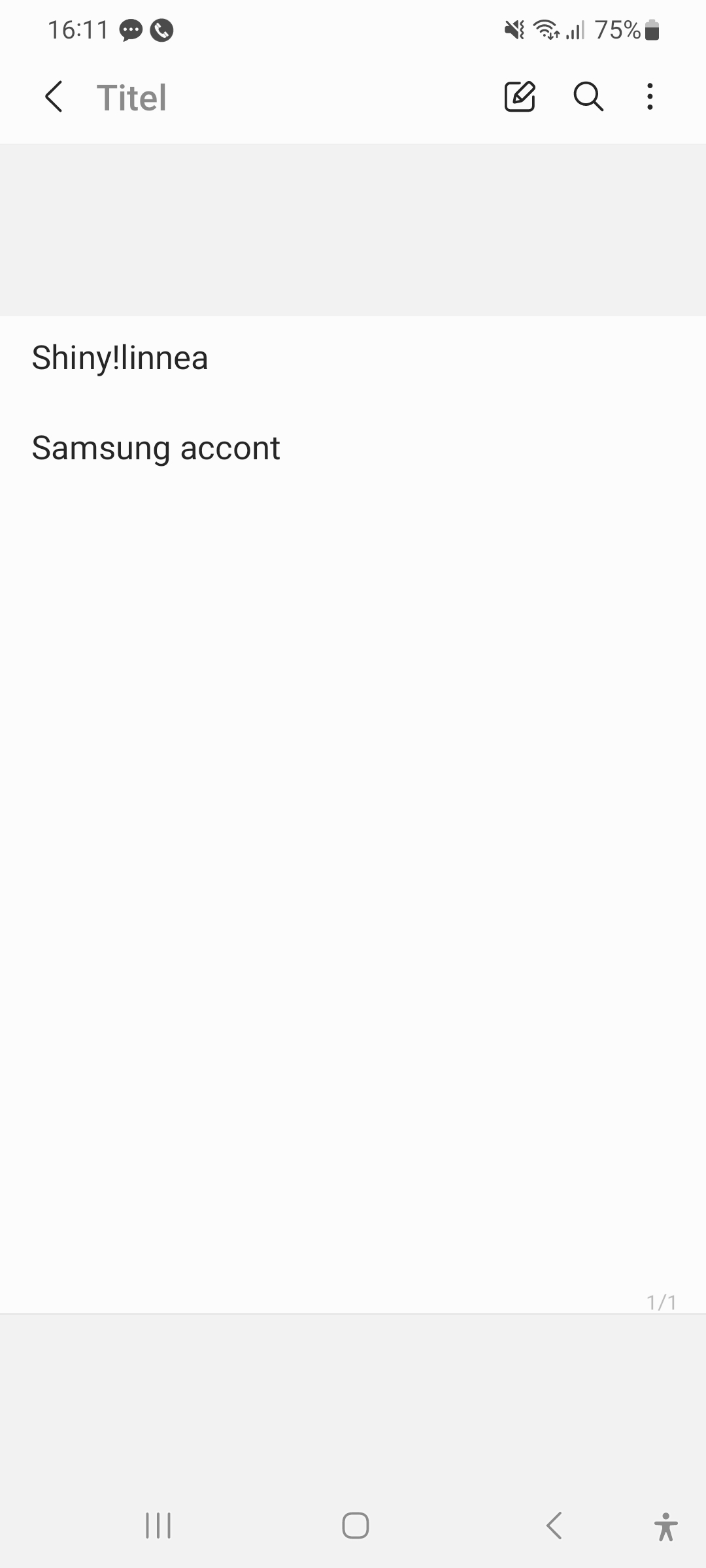Open the accessibility shortcut button
Image resolution: width=706 pixels, height=1568 pixels.
pos(665,1526)
